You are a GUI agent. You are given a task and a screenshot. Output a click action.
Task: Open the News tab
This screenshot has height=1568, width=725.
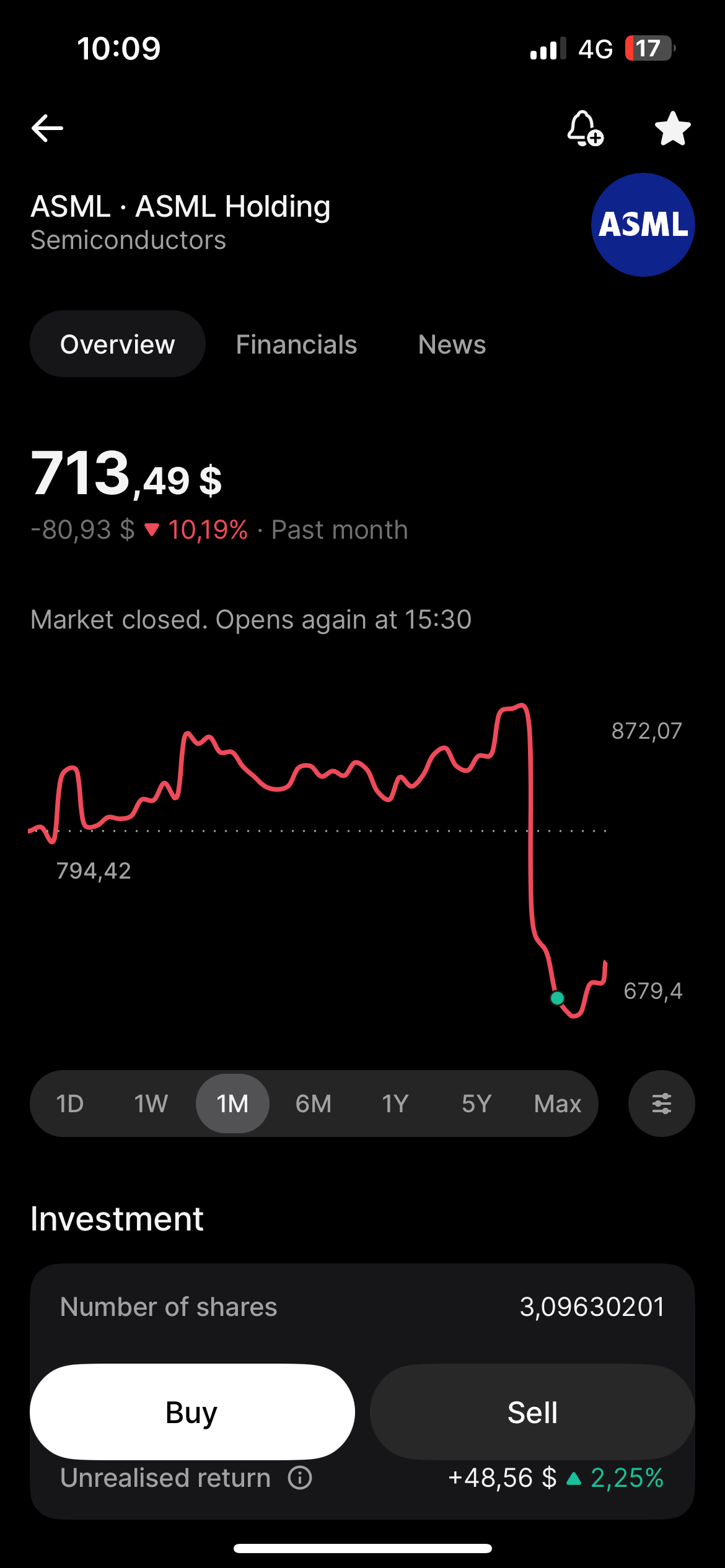pyautogui.click(x=452, y=344)
